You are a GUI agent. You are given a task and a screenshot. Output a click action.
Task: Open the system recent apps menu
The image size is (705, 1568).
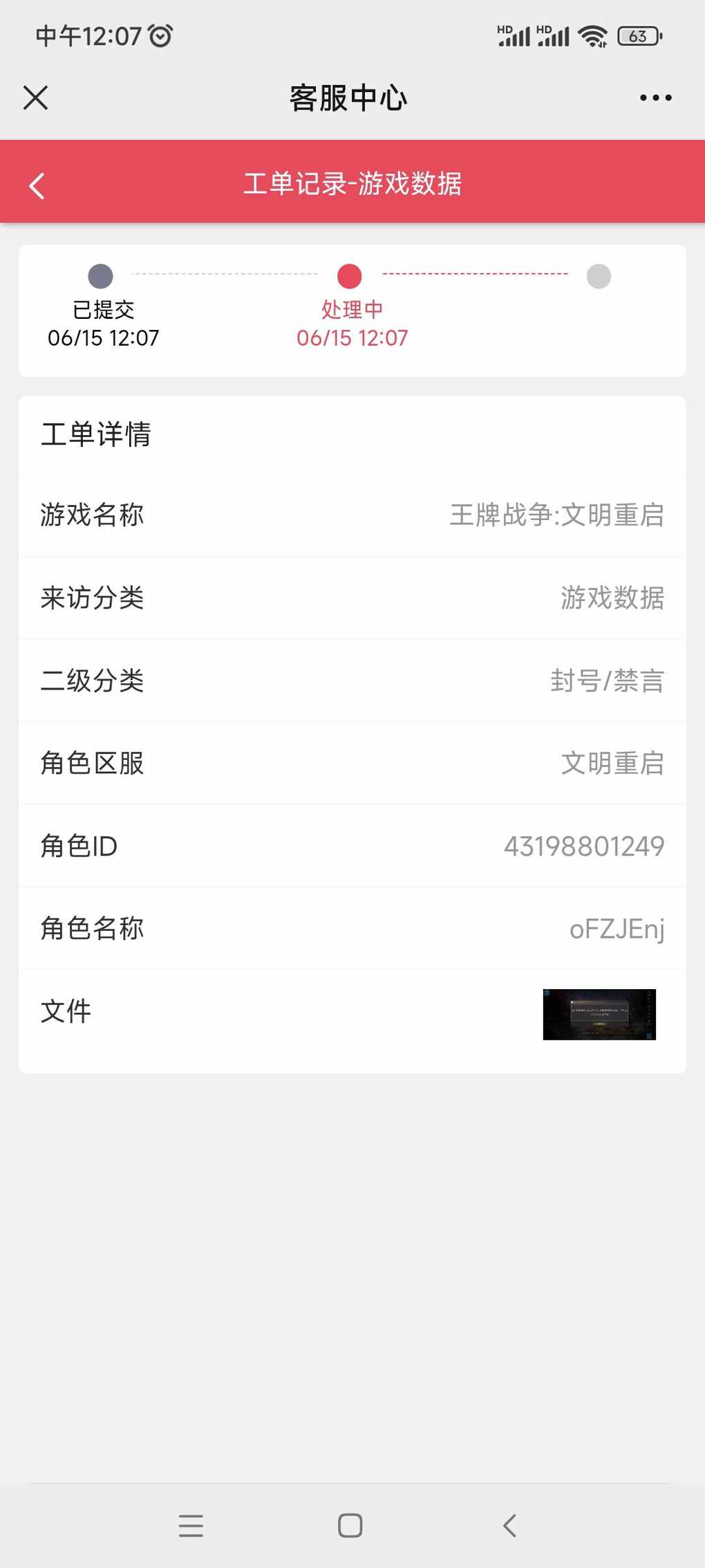(x=191, y=1525)
